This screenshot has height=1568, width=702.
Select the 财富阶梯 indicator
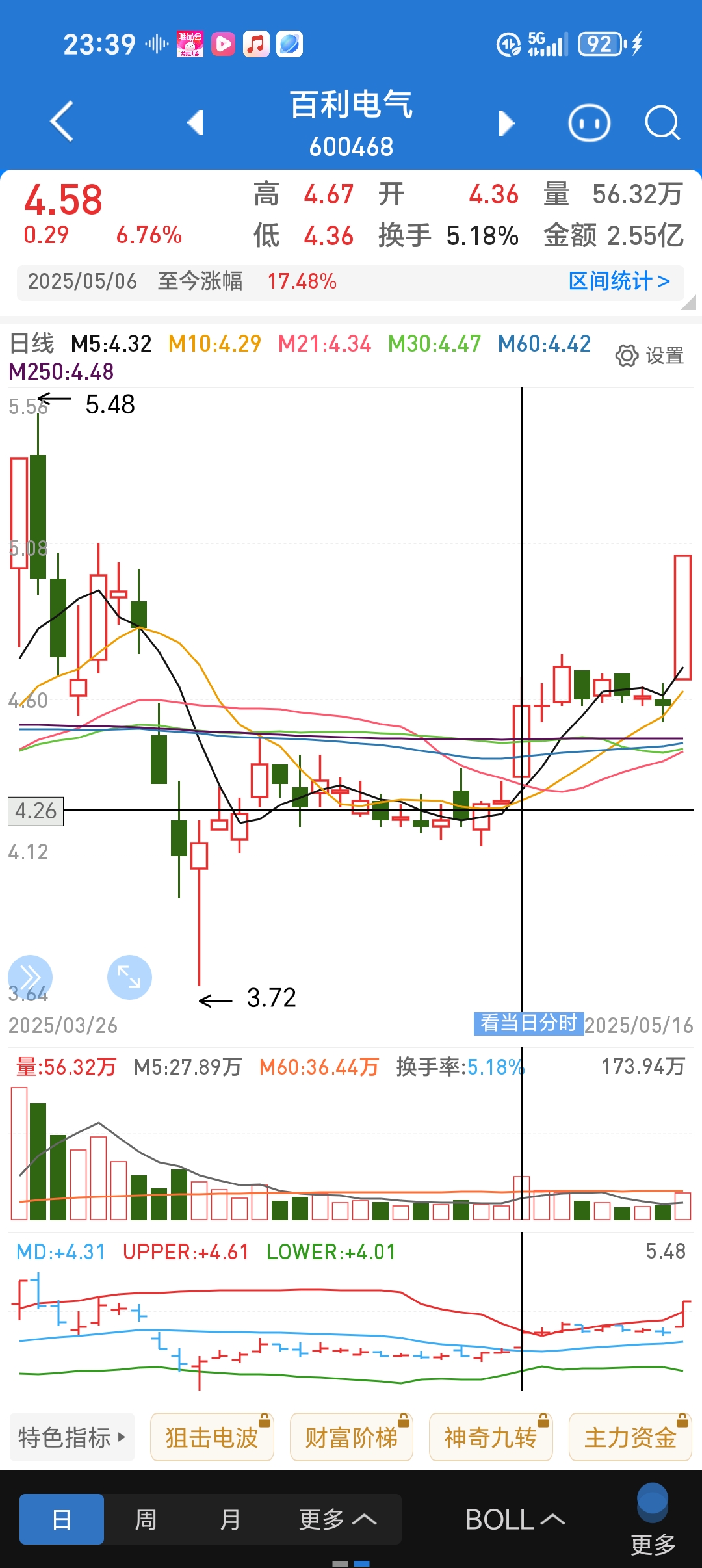click(352, 1437)
